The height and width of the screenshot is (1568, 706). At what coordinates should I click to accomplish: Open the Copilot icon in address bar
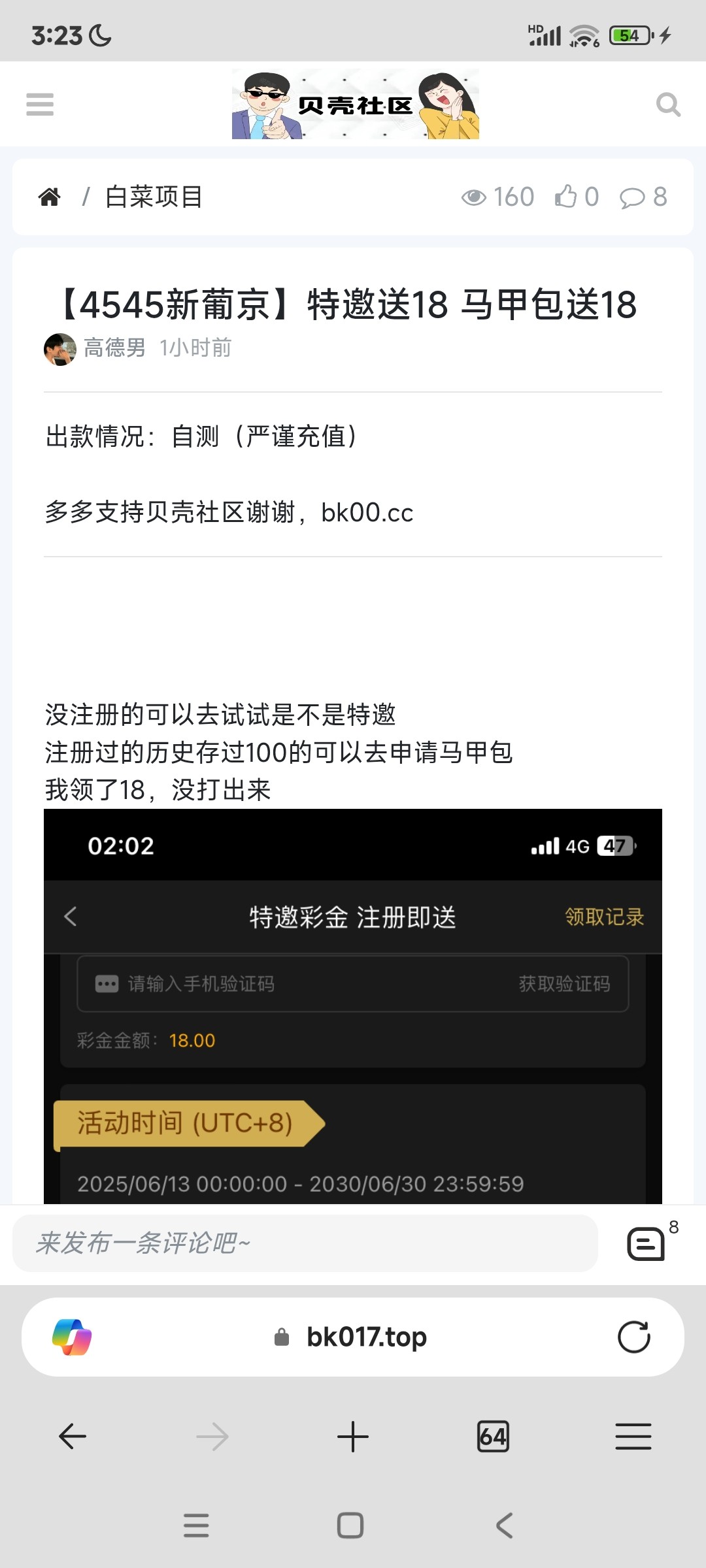pyautogui.click(x=72, y=1337)
